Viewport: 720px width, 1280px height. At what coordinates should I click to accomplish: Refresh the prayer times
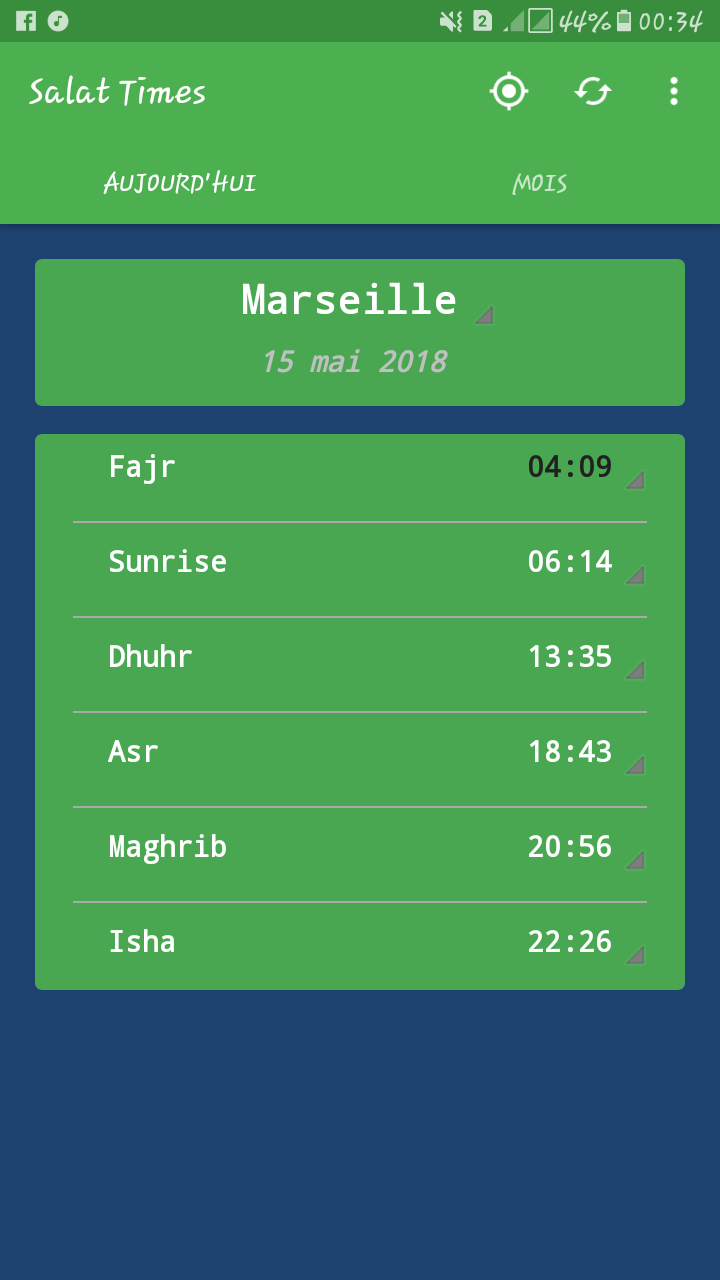(593, 92)
